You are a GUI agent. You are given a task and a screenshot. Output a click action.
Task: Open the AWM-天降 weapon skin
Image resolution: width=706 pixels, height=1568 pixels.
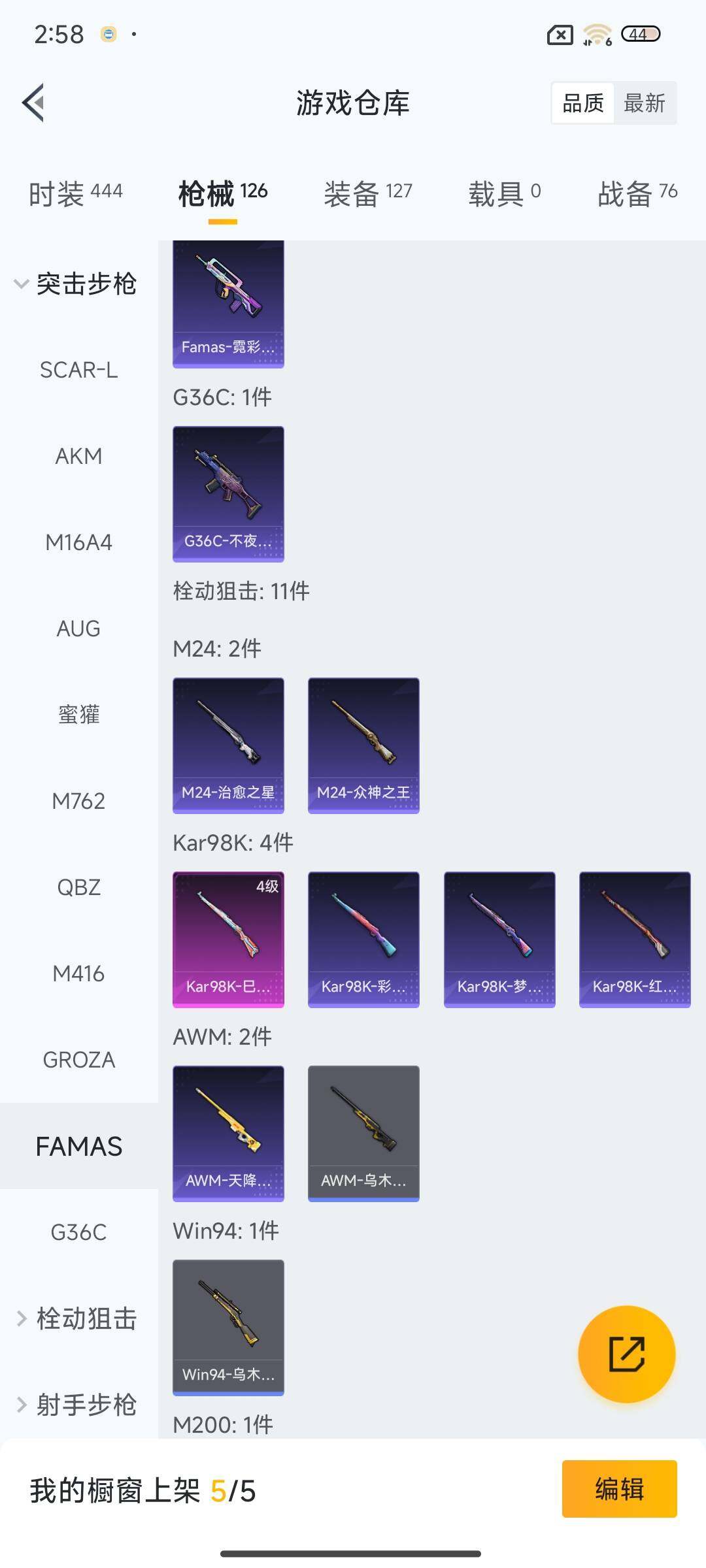[228, 1134]
